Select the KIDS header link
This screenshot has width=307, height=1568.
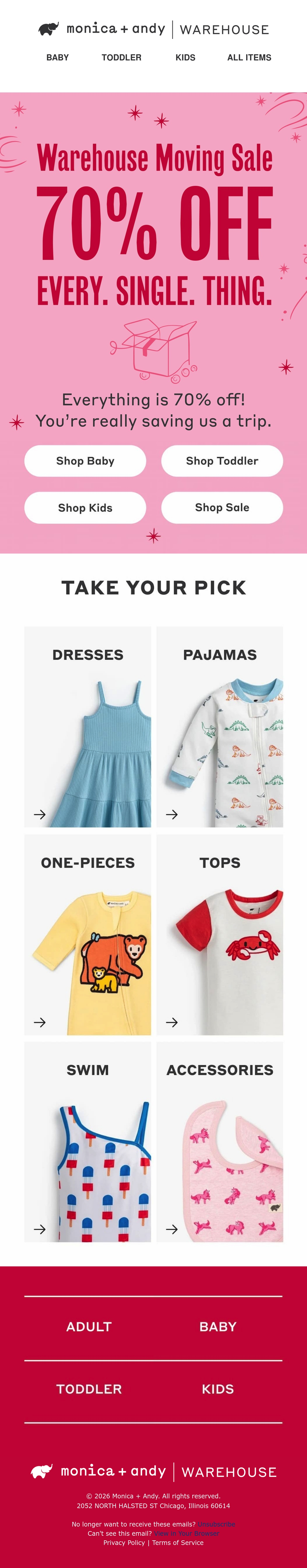click(185, 57)
